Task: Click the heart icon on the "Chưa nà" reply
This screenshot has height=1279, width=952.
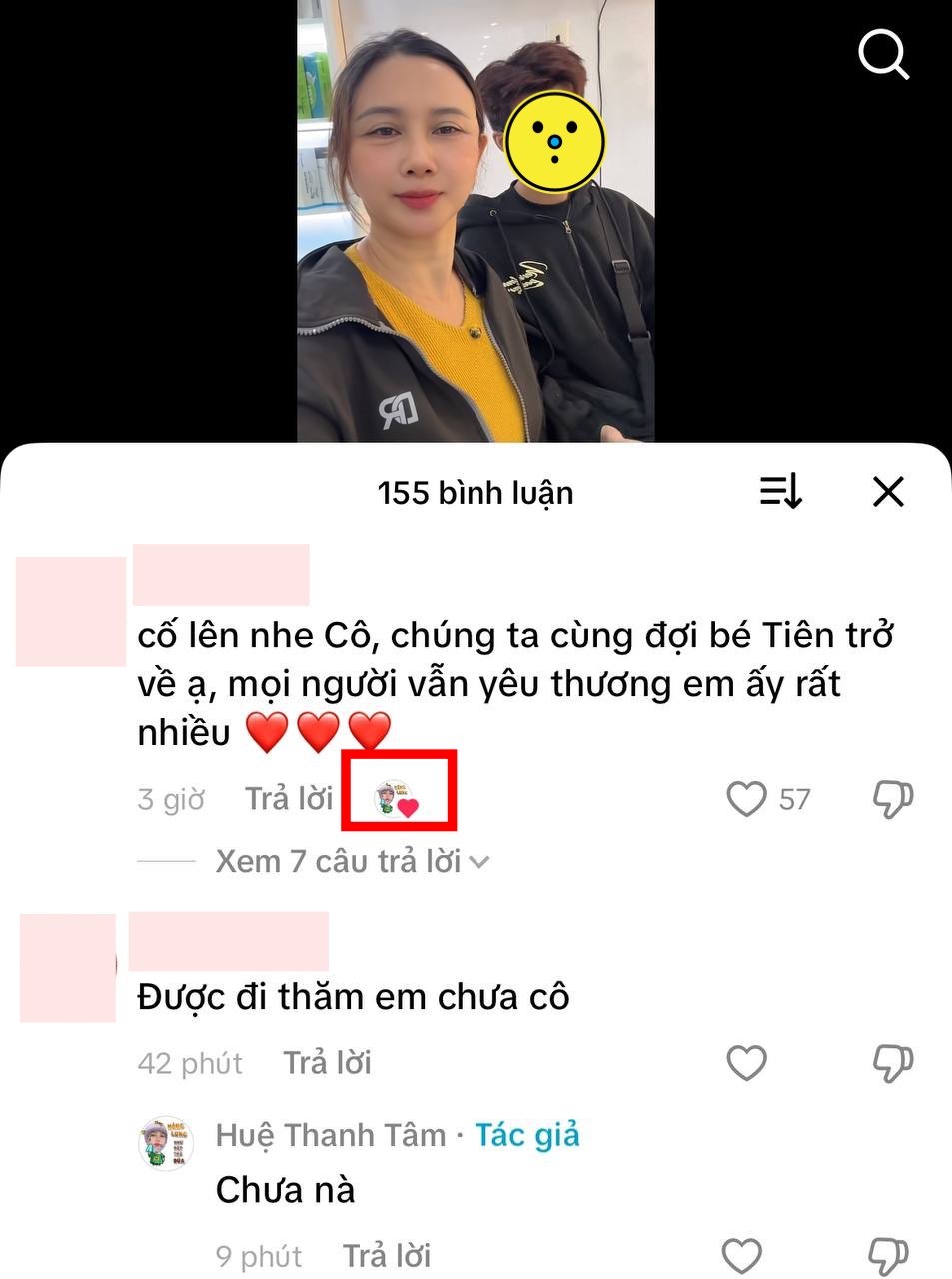Action: coord(741,1252)
